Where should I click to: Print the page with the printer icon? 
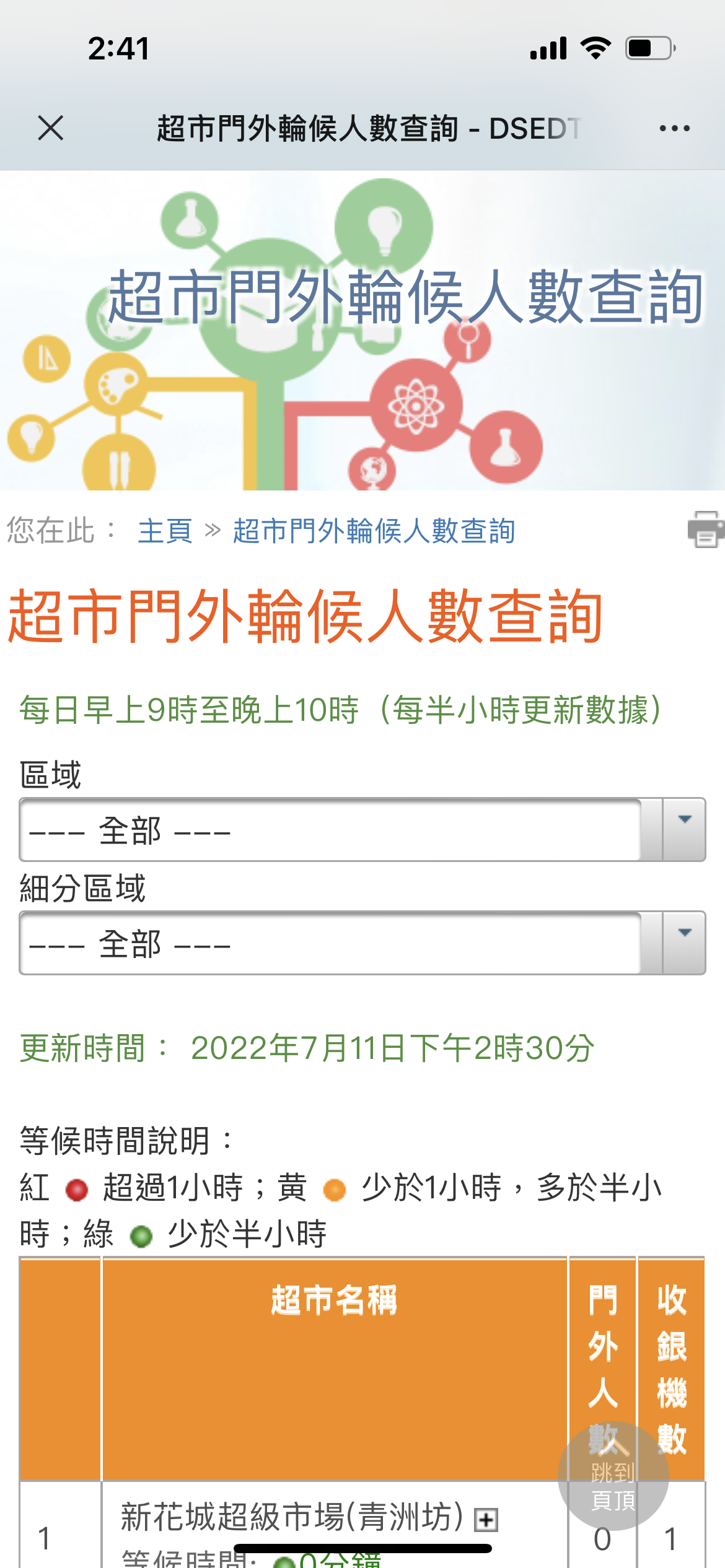(x=705, y=529)
